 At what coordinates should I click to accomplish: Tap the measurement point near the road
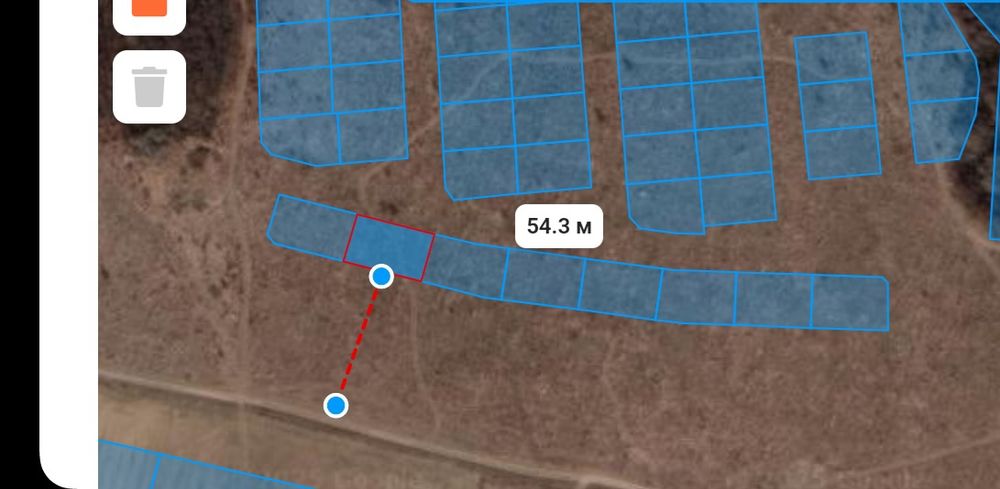click(337, 405)
